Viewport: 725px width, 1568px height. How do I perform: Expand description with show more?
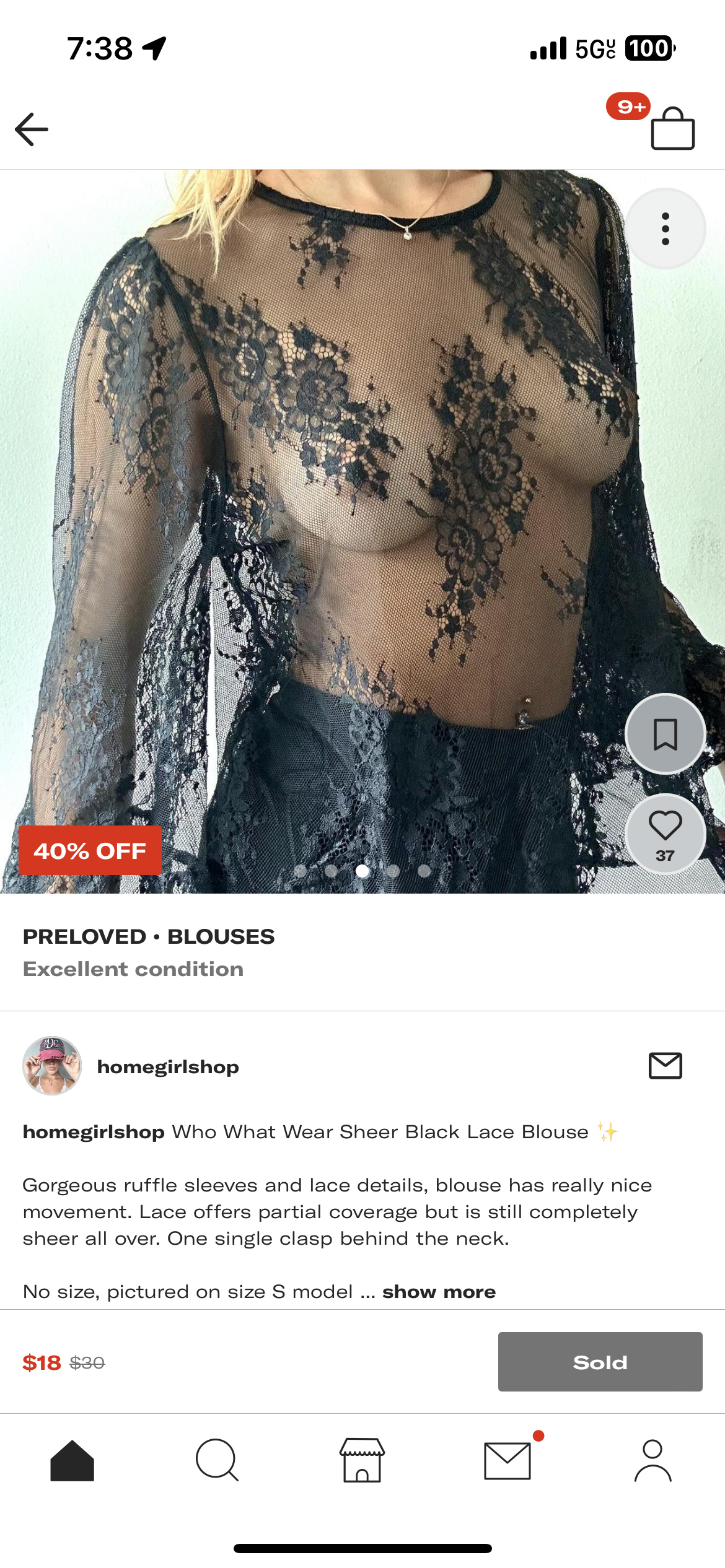click(439, 1292)
